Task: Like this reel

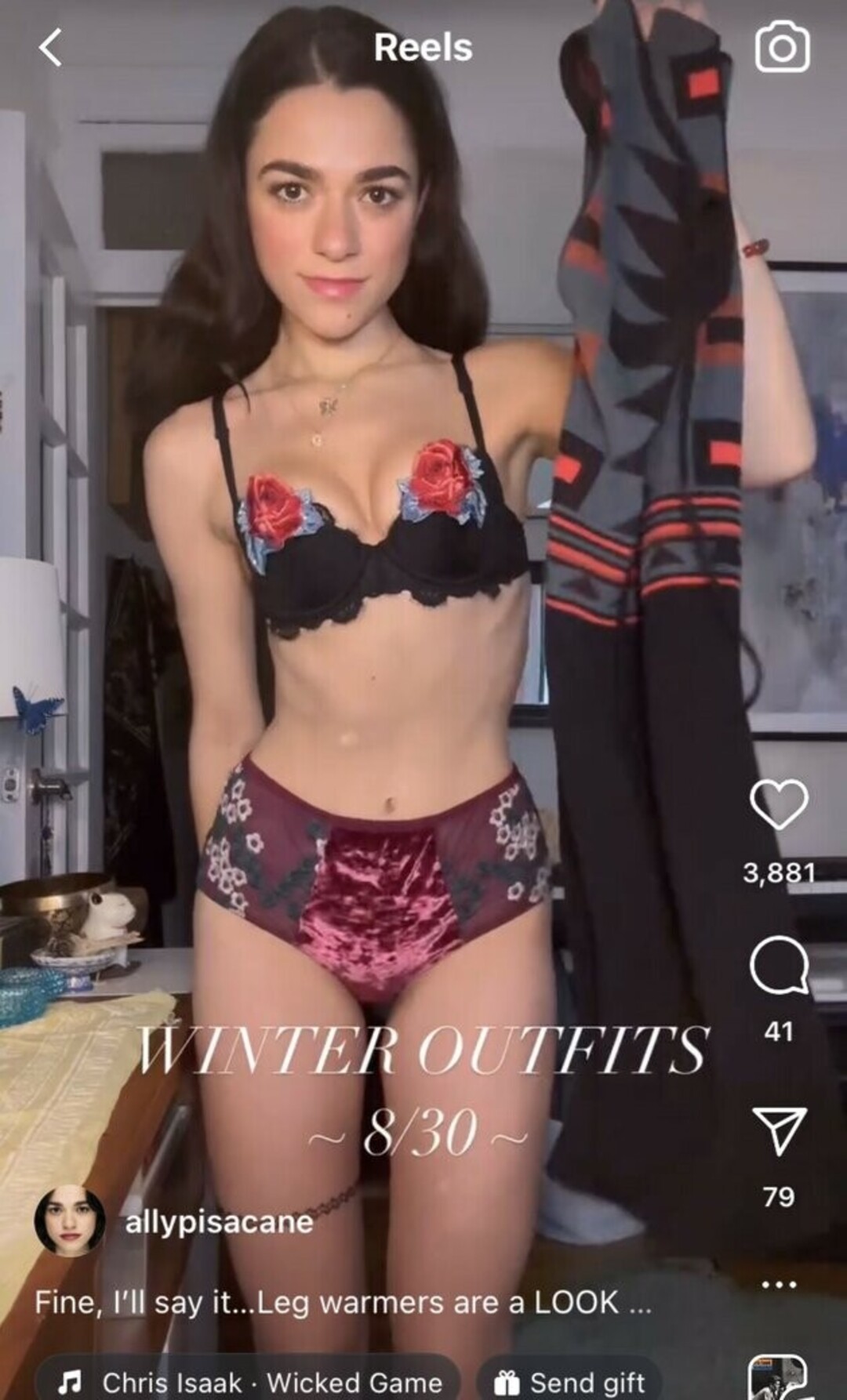Action: coord(778,804)
